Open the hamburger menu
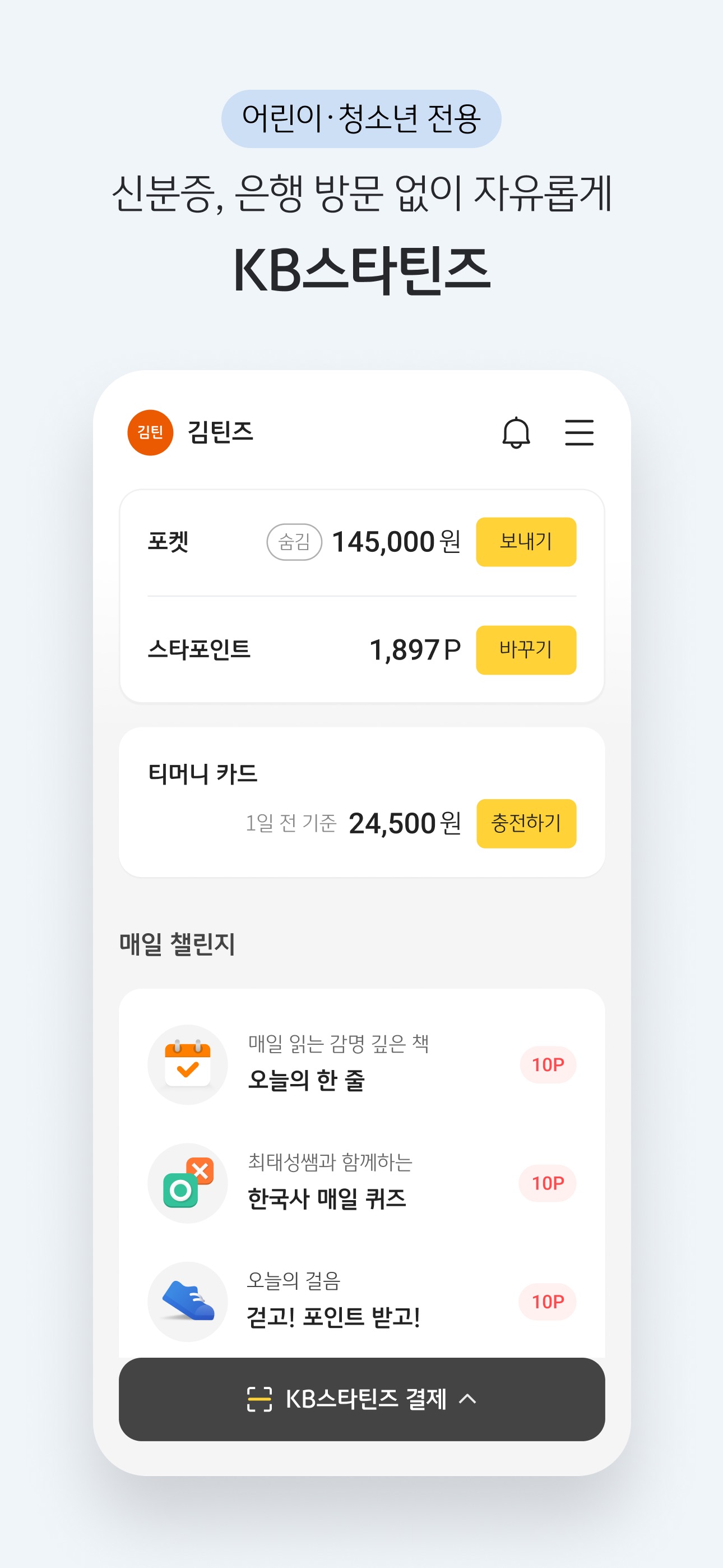The height and width of the screenshot is (1568, 723). (578, 433)
